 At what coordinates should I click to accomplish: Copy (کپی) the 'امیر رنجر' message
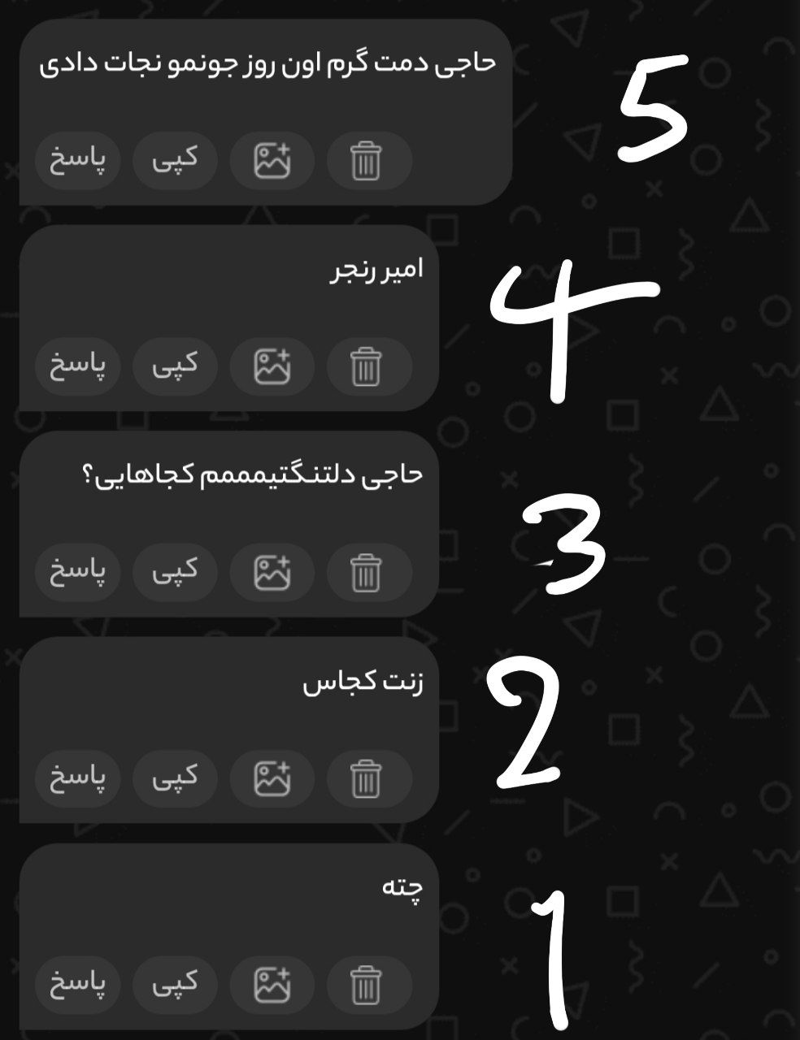click(x=175, y=366)
